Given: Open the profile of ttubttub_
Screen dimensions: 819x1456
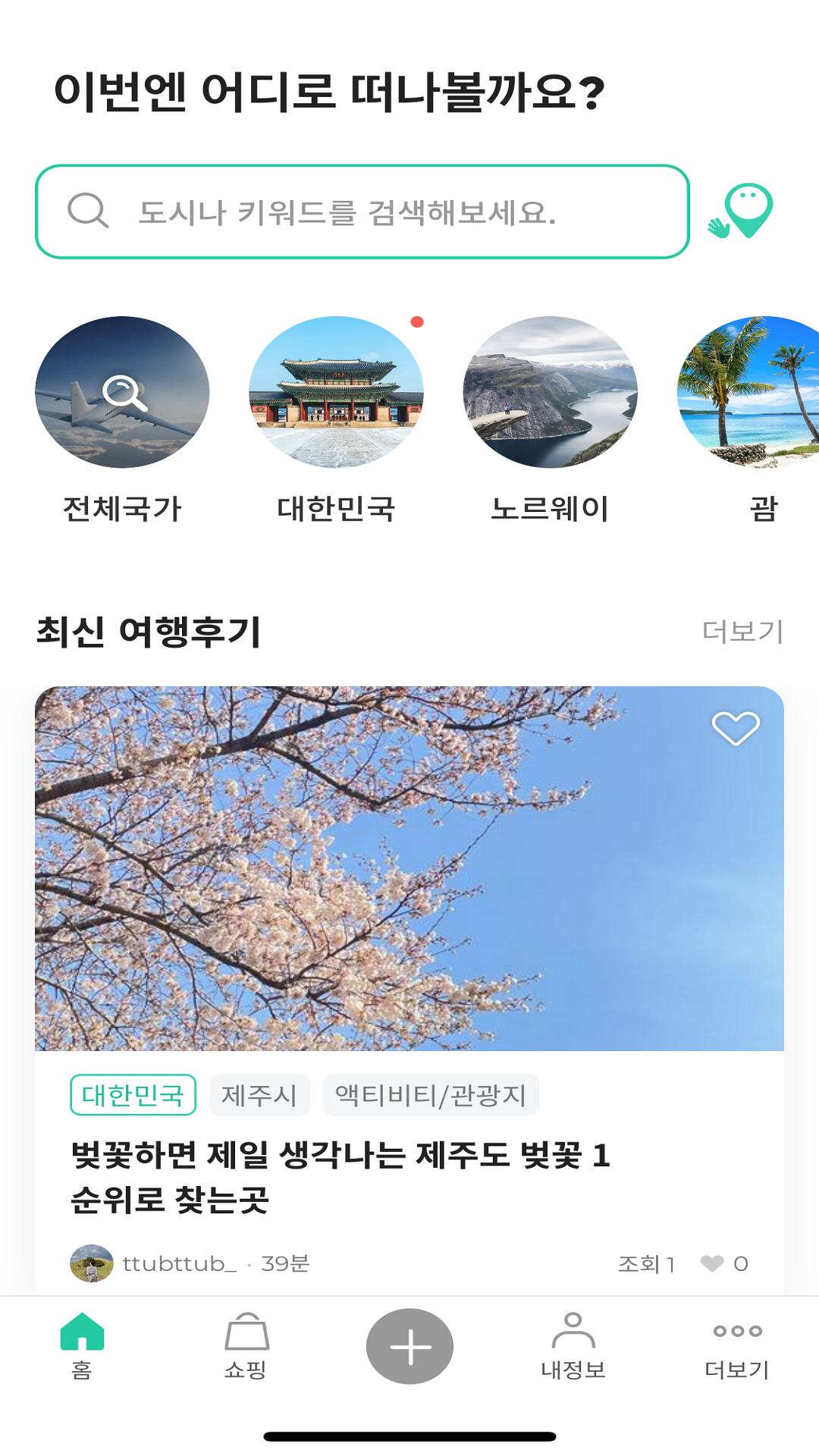Looking at the screenshot, I should (x=93, y=1263).
